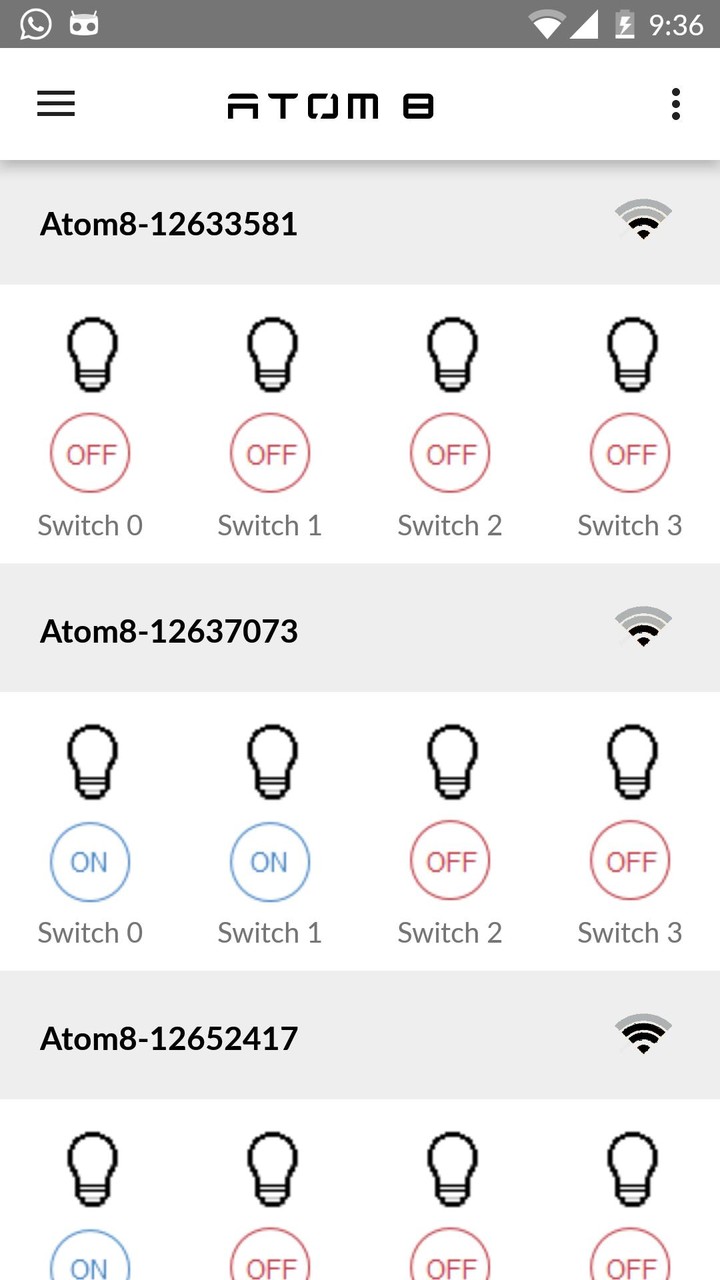Turn on Switch 2 of Atom8-12633581
Viewport: 720px width, 1280px height.
450,453
